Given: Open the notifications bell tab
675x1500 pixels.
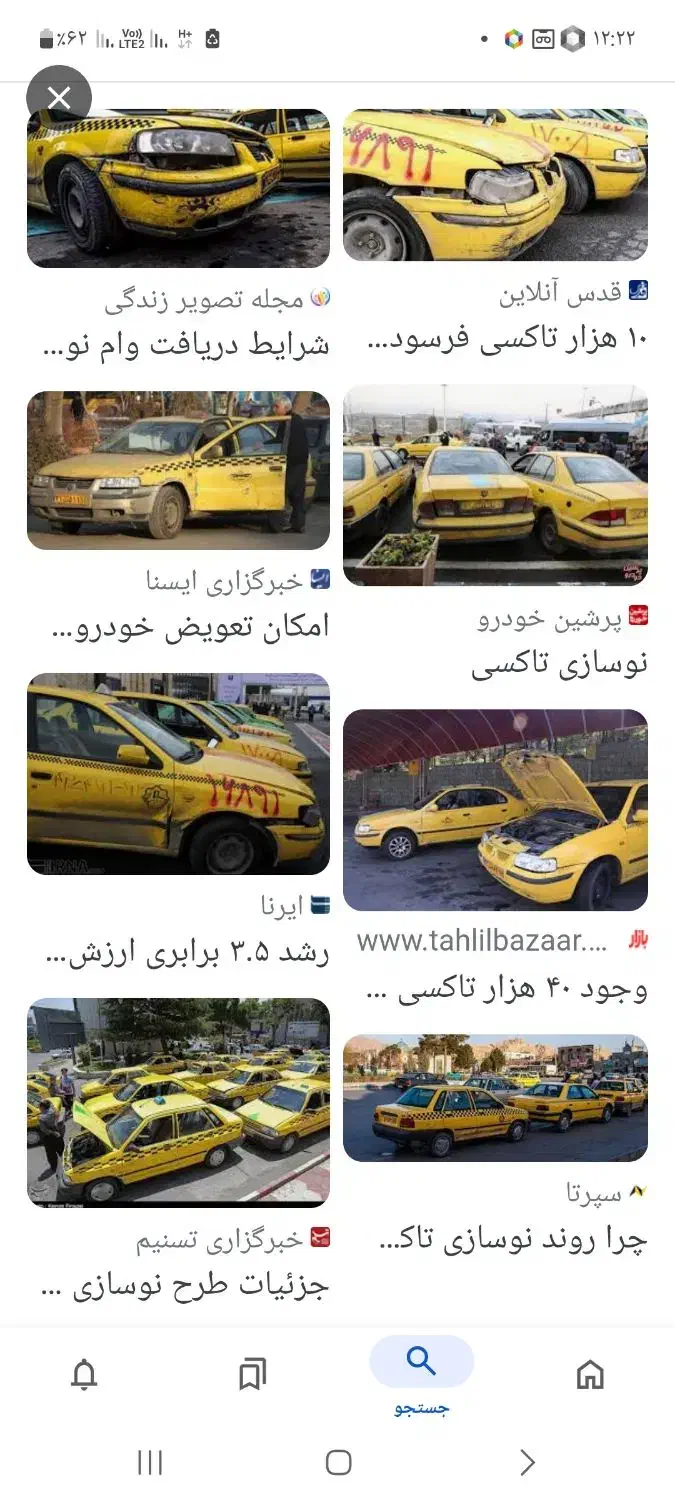Looking at the screenshot, I should coord(84,1376).
